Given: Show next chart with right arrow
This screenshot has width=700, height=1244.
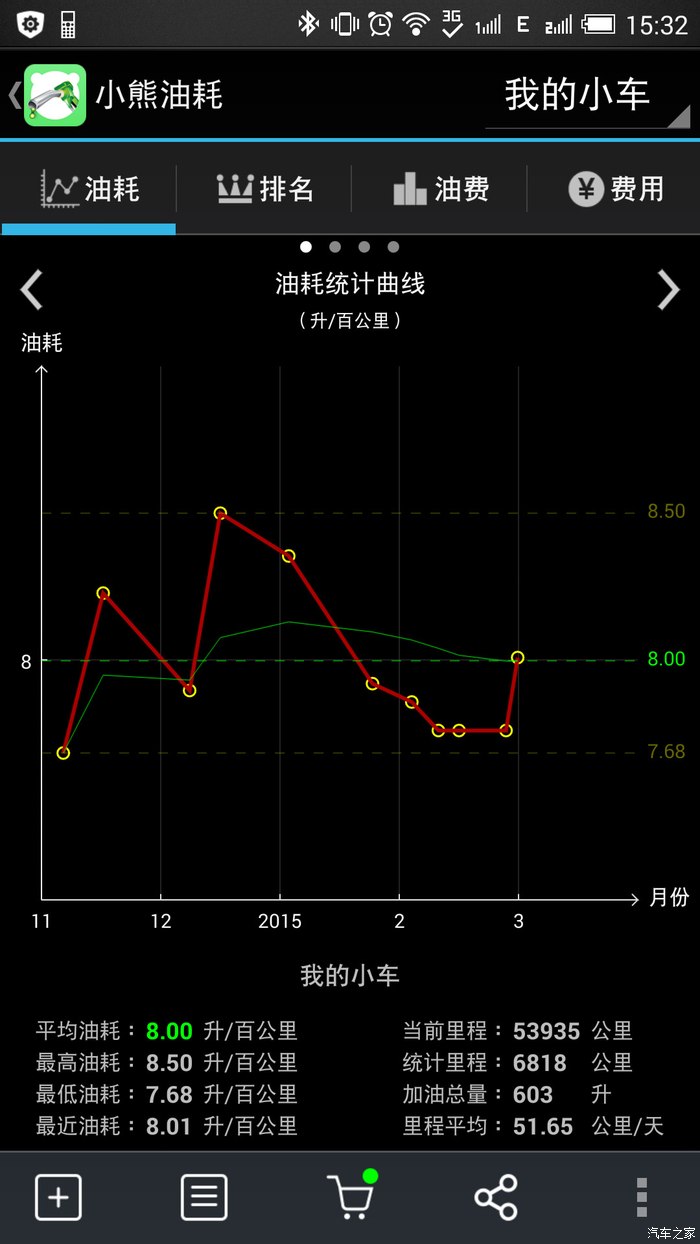Looking at the screenshot, I should 668,290.
